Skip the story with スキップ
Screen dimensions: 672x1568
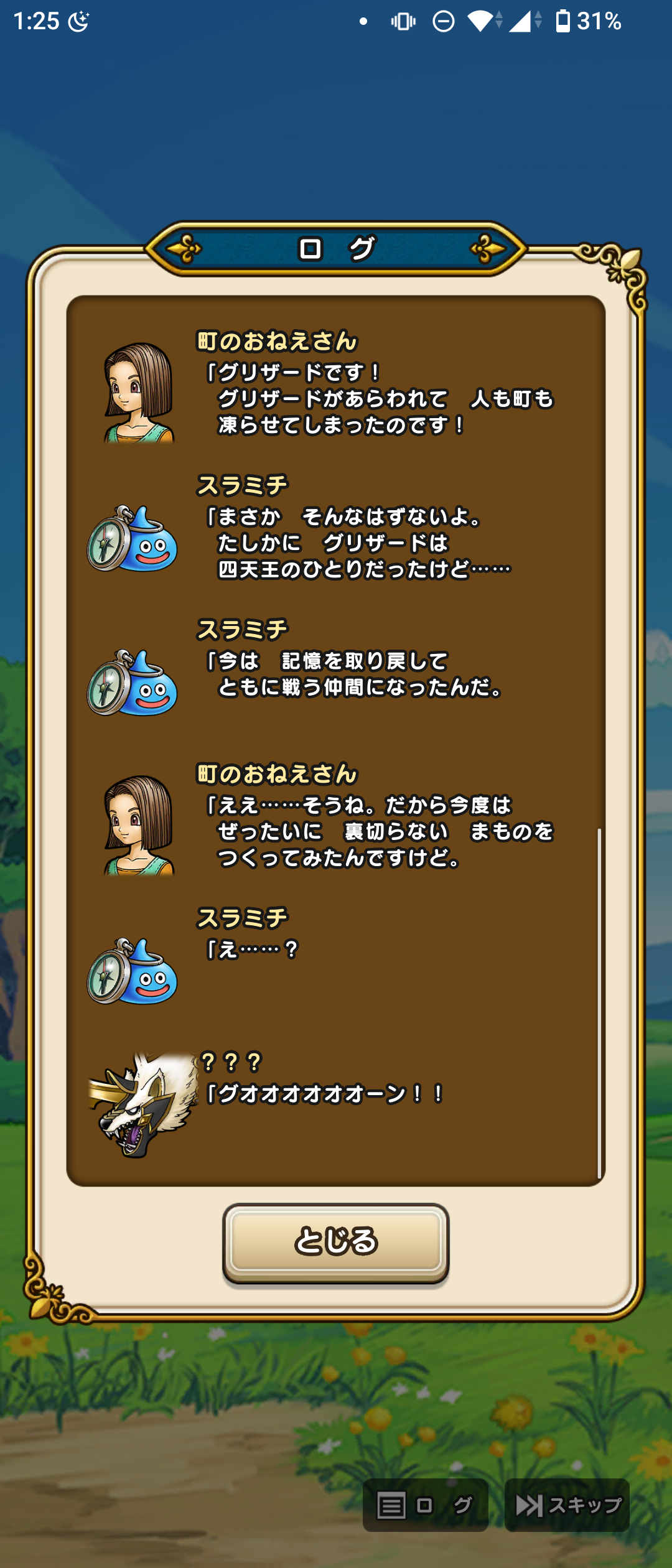(x=567, y=1505)
